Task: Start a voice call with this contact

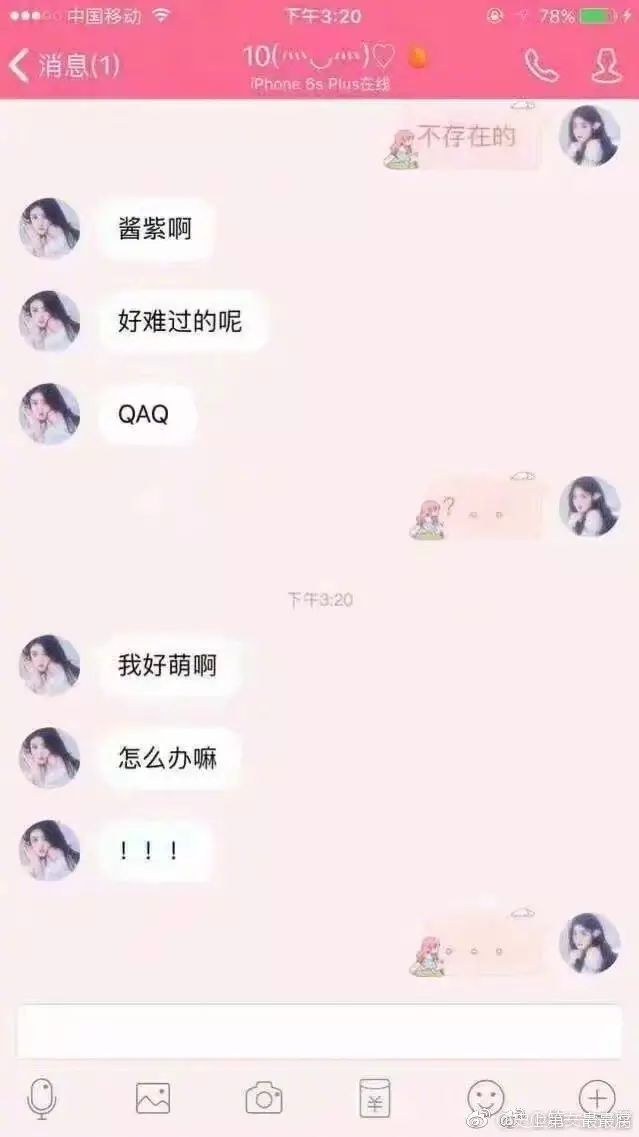Action: (541, 65)
